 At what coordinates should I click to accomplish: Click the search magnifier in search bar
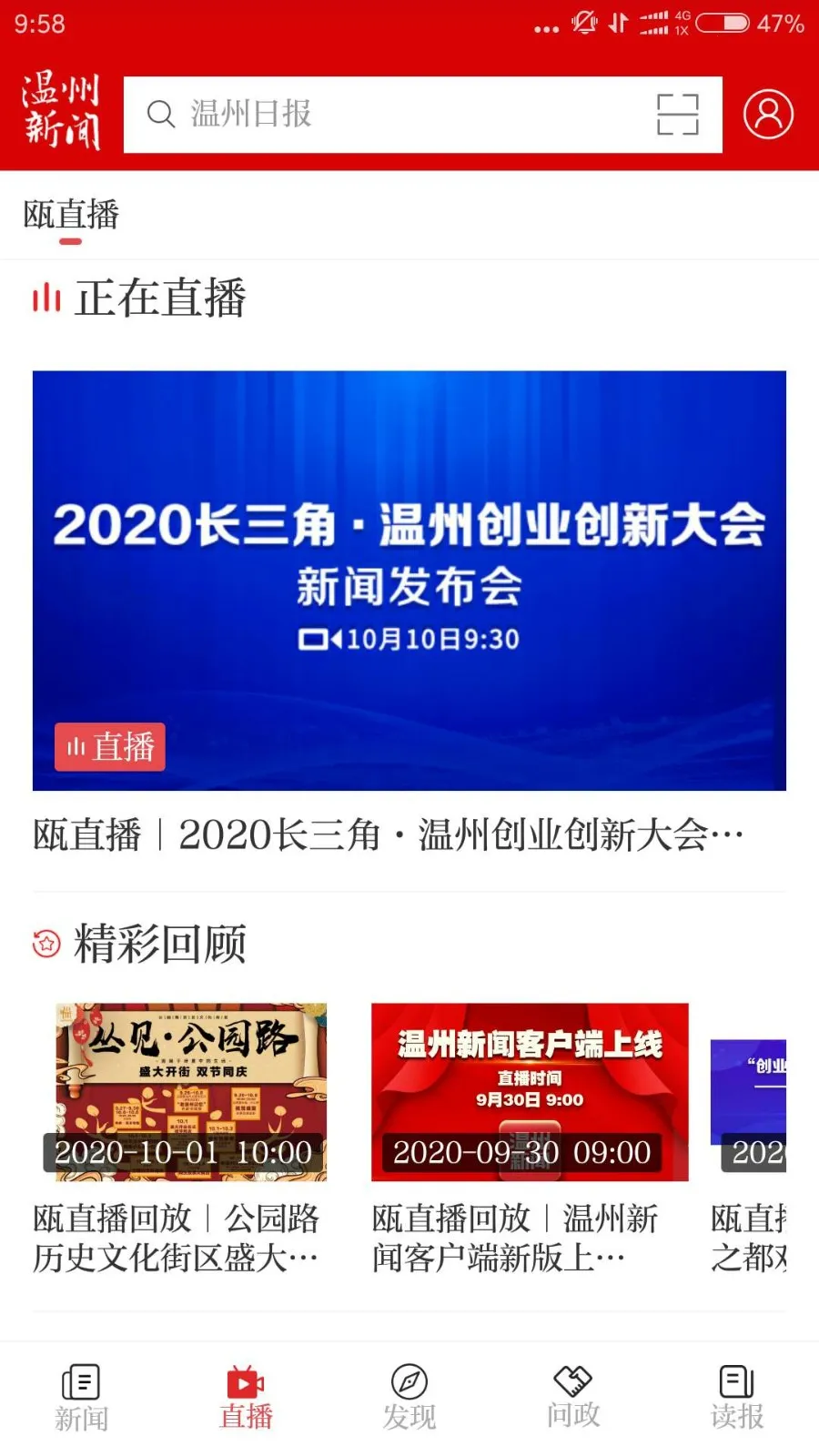[162, 115]
